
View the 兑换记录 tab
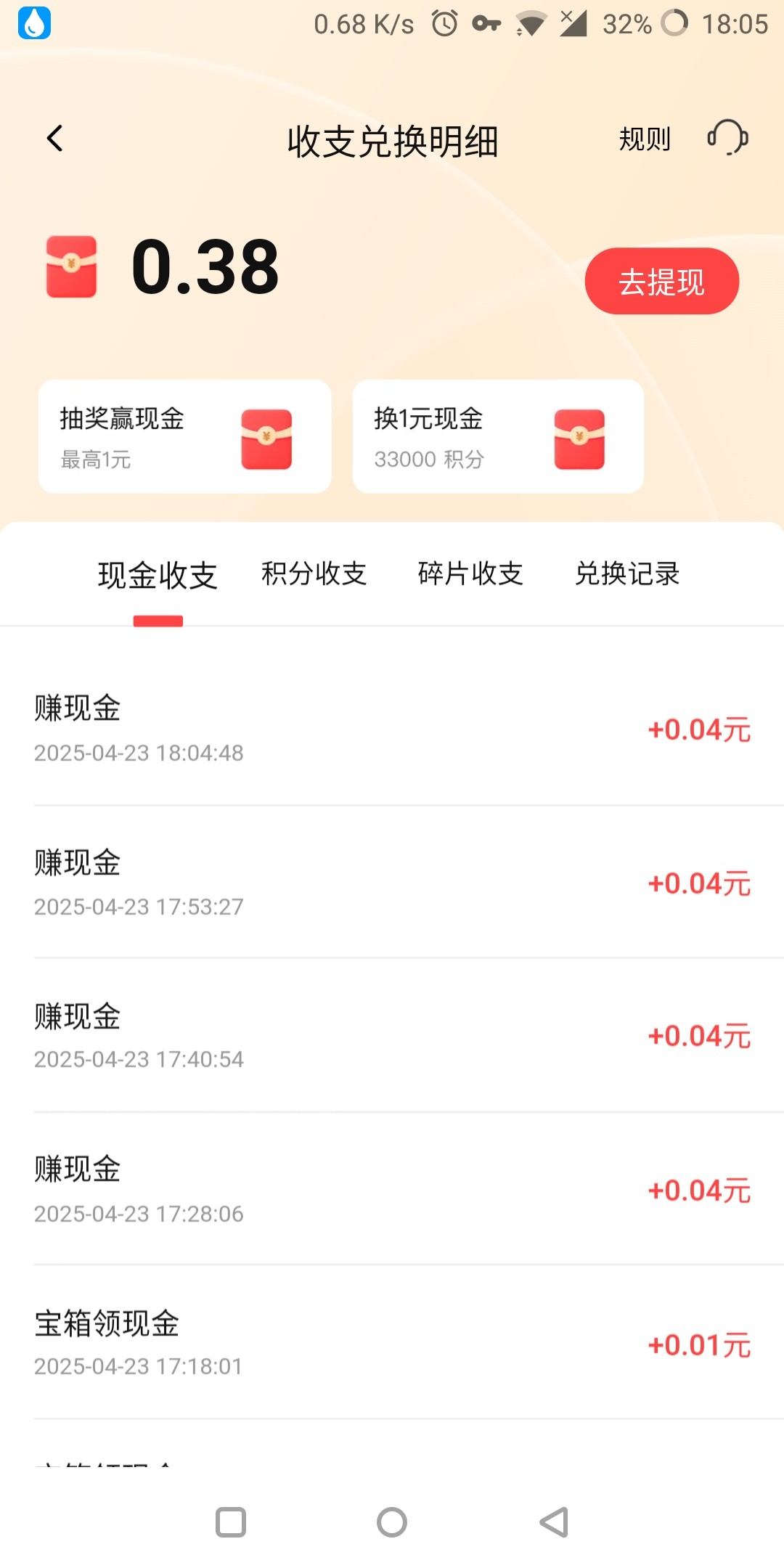click(627, 574)
